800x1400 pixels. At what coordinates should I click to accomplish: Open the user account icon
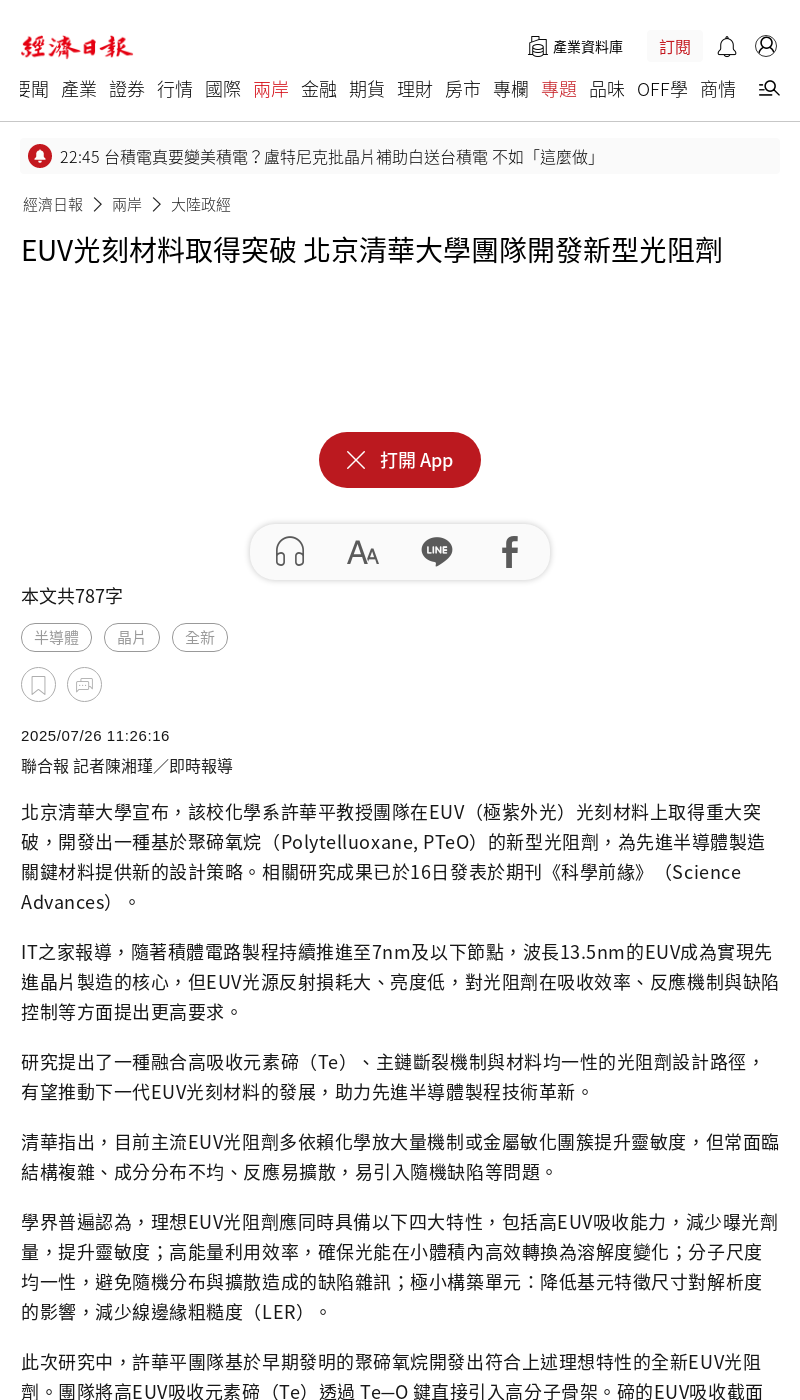766,46
